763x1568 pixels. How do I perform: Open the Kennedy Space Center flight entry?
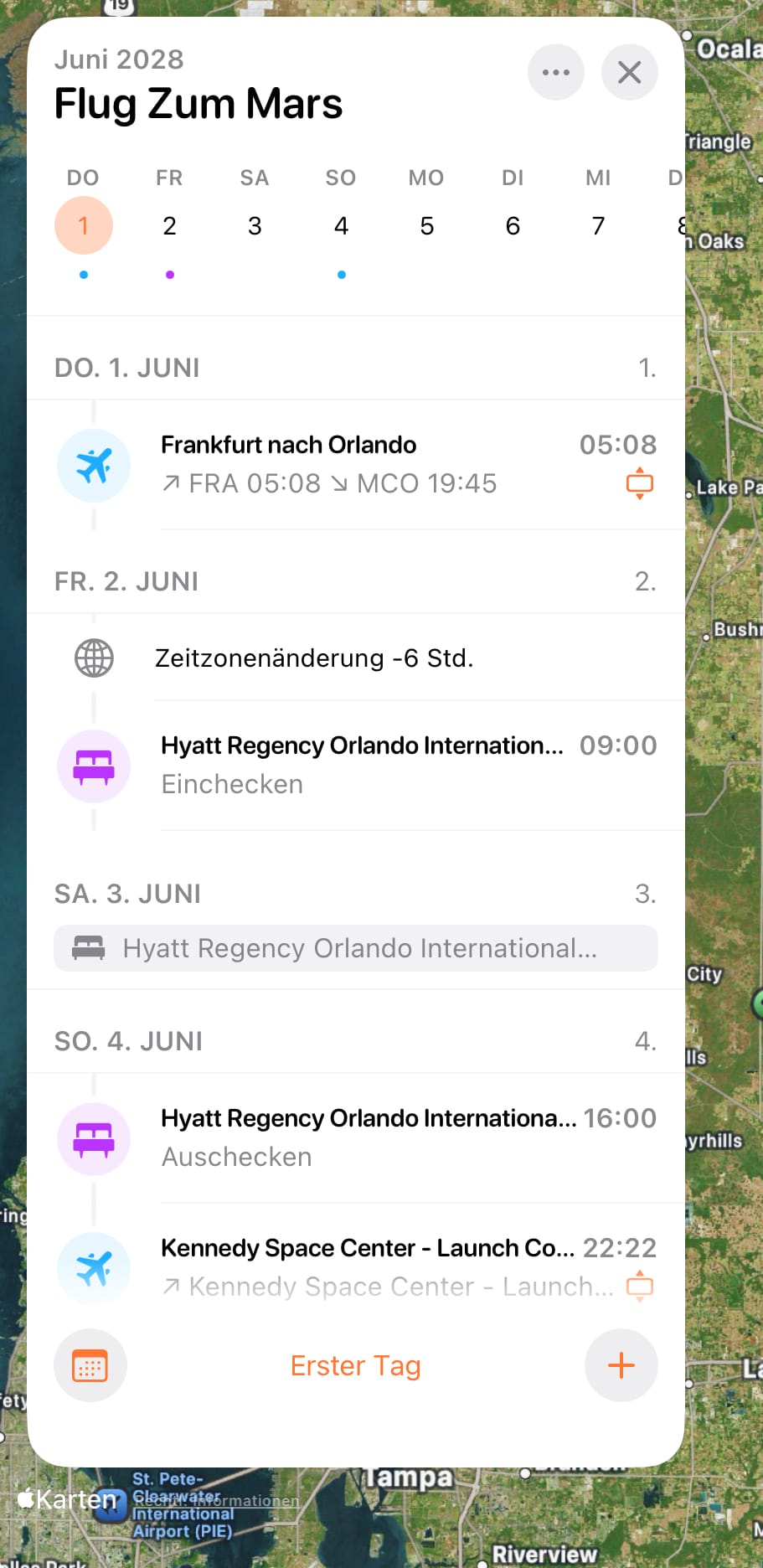356,1266
